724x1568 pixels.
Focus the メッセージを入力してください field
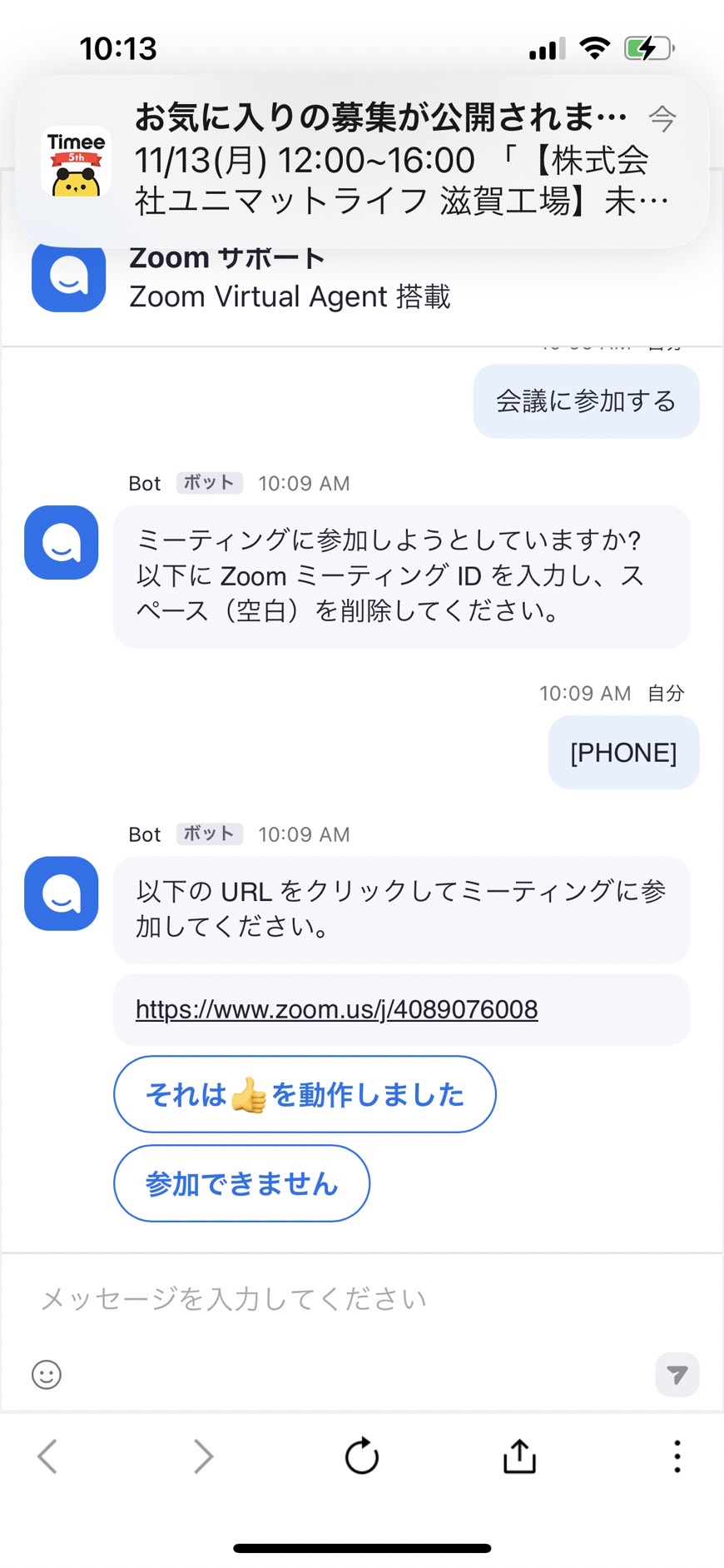pyautogui.click(x=362, y=1298)
